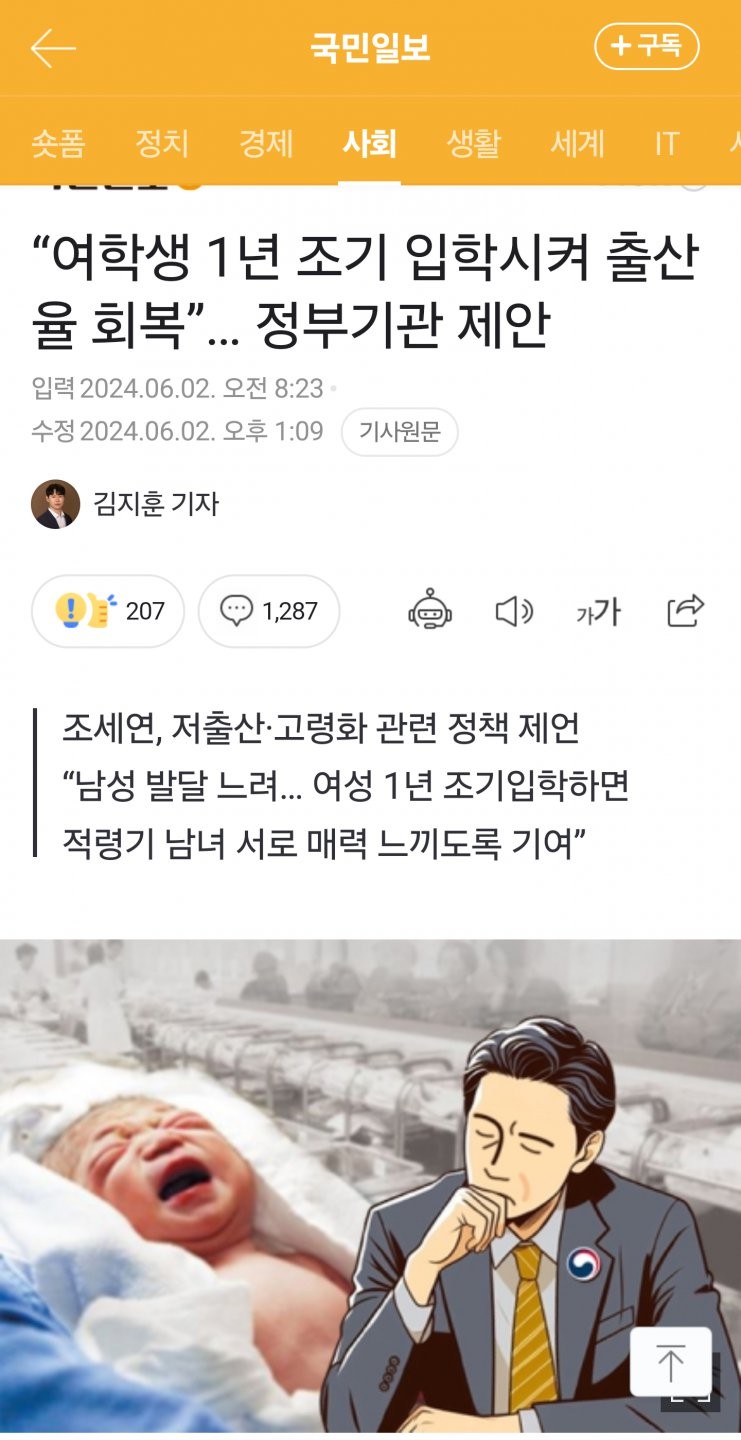Listen to the article with speaker icon
The height and width of the screenshot is (1440, 741).
point(514,611)
